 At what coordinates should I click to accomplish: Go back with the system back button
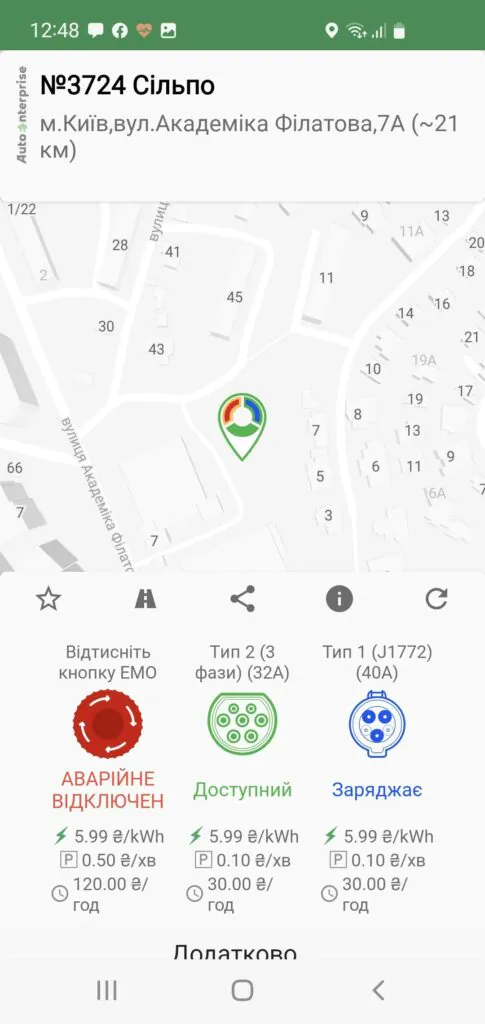[x=378, y=990]
